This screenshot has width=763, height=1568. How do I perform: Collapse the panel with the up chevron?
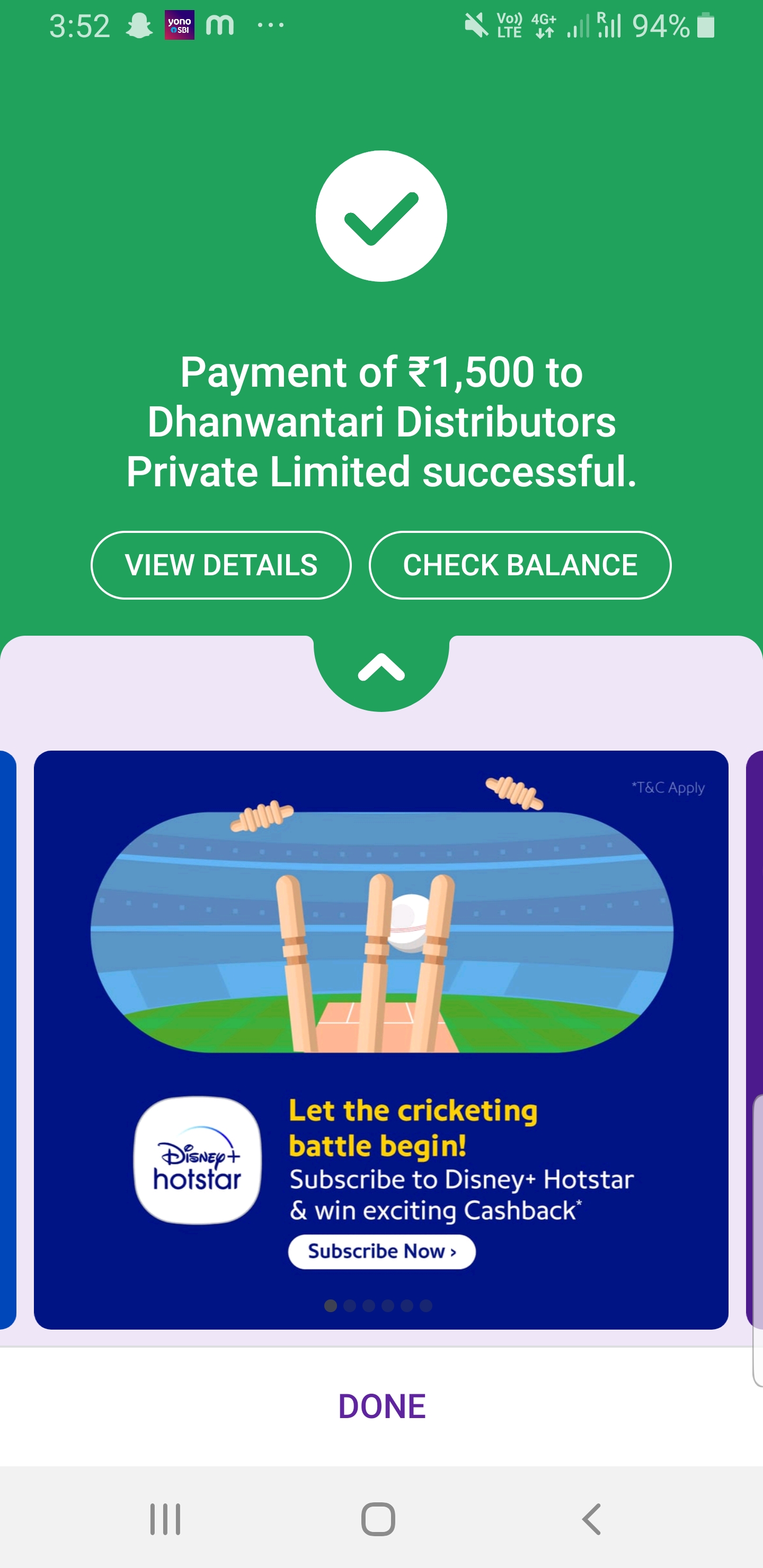click(382, 668)
